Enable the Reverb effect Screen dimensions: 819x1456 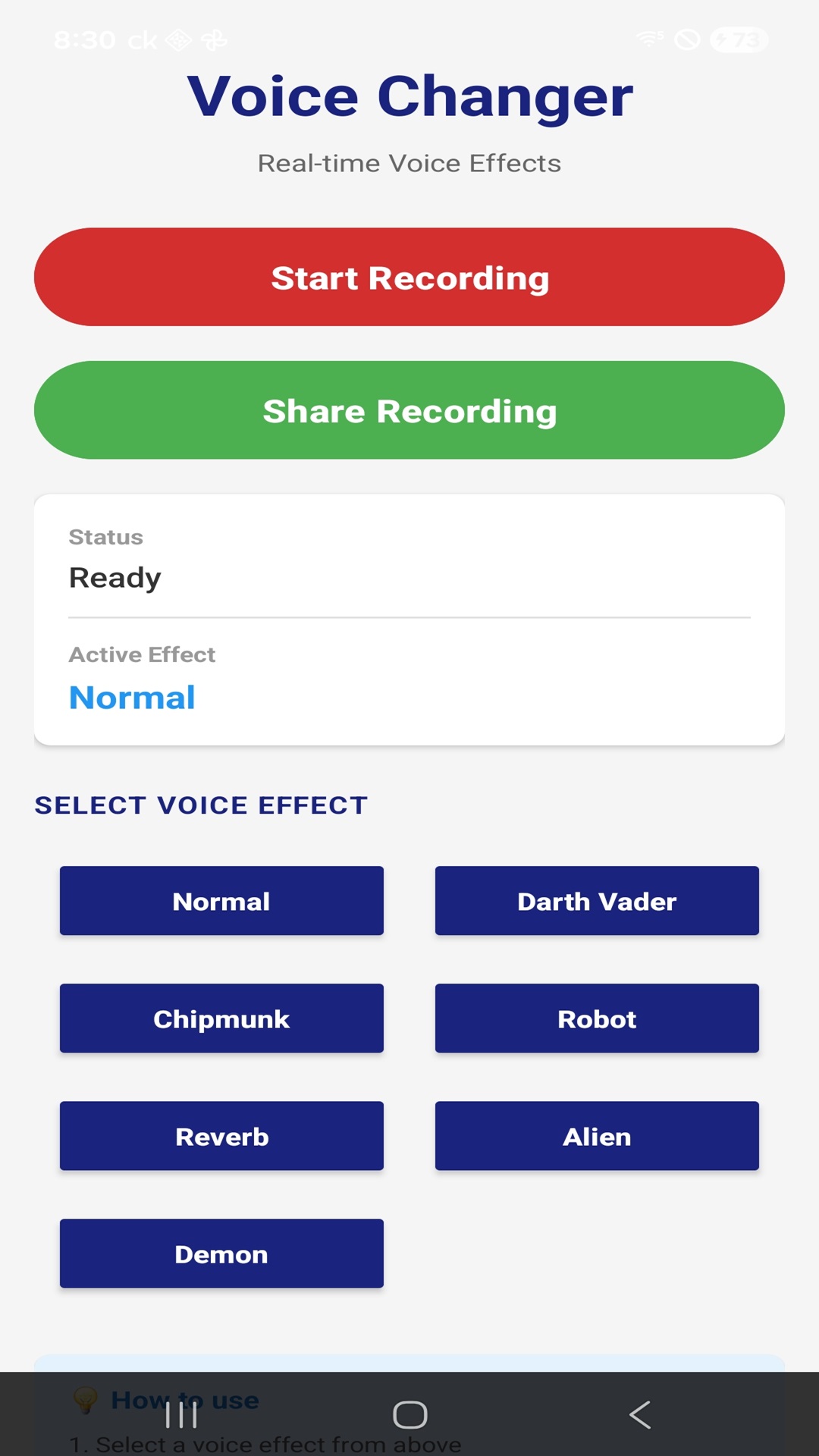[x=221, y=1136]
